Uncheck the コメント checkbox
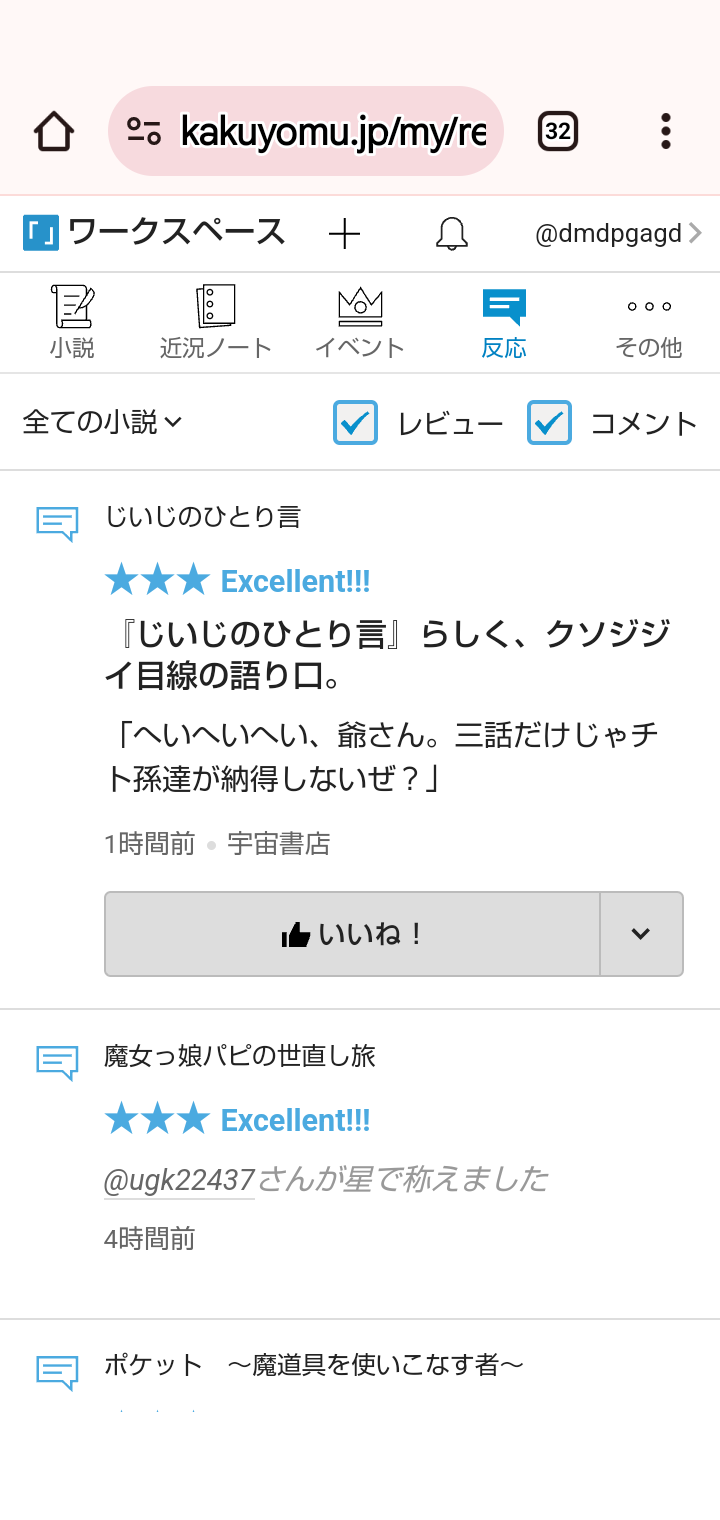This screenshot has height=1520, width=720. point(549,423)
